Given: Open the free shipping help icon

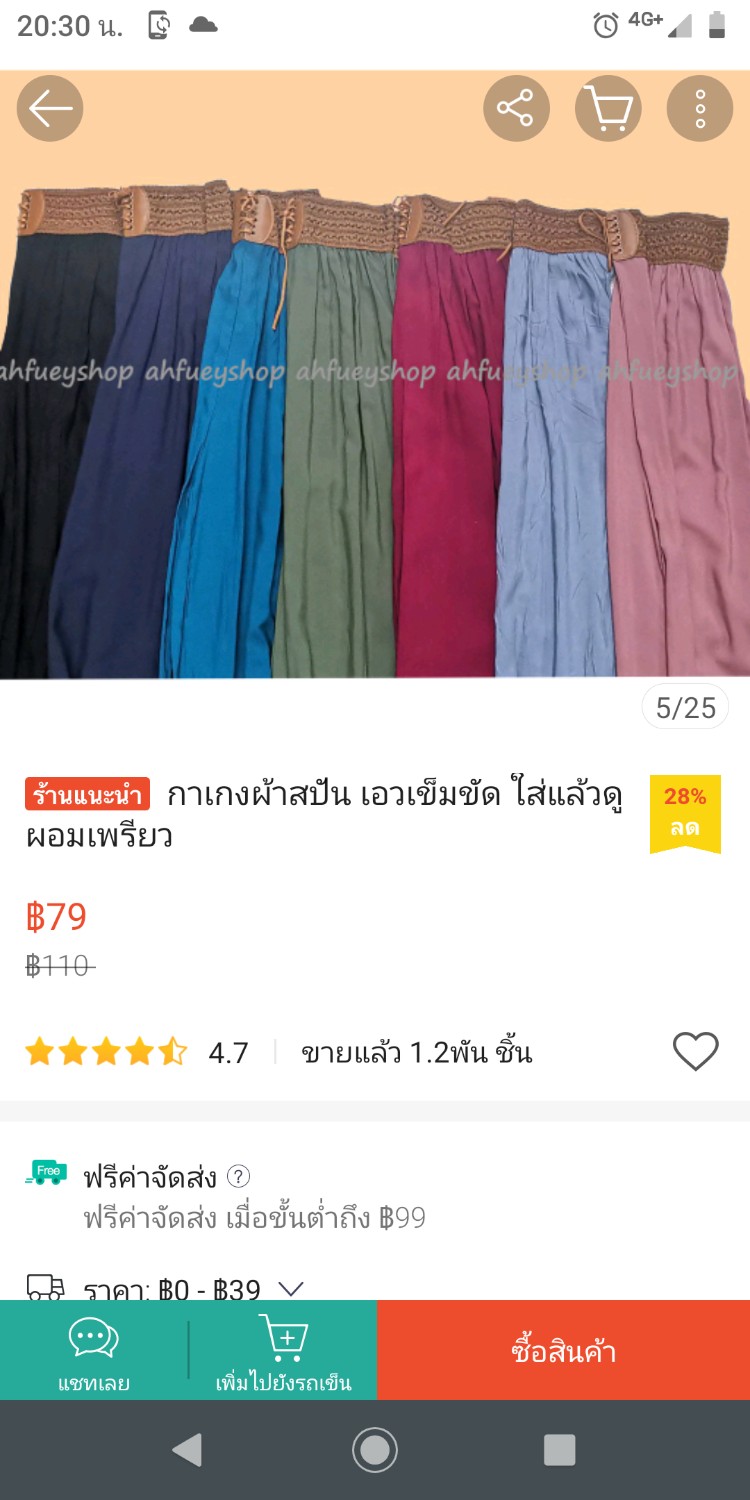Looking at the screenshot, I should [x=238, y=1176].
